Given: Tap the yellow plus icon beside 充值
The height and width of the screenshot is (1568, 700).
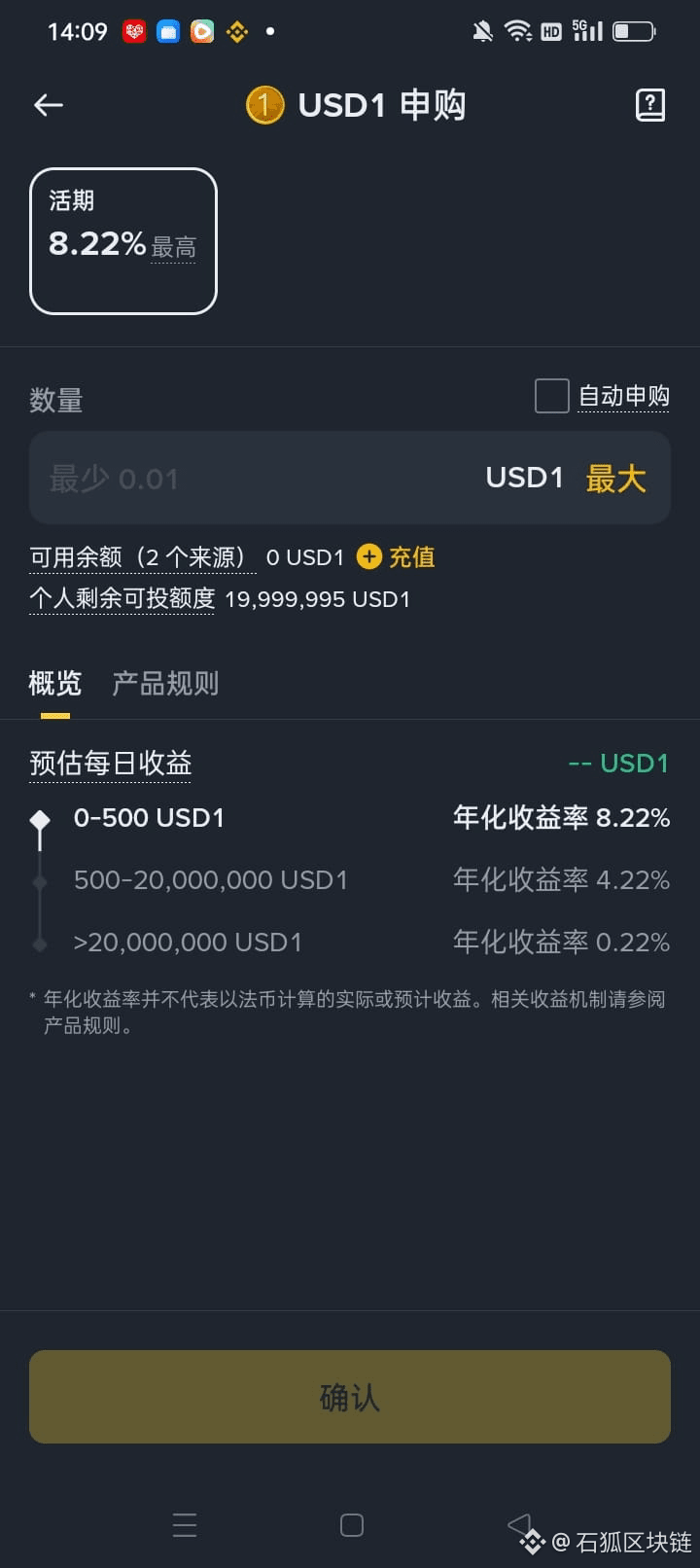Looking at the screenshot, I should 369,557.
